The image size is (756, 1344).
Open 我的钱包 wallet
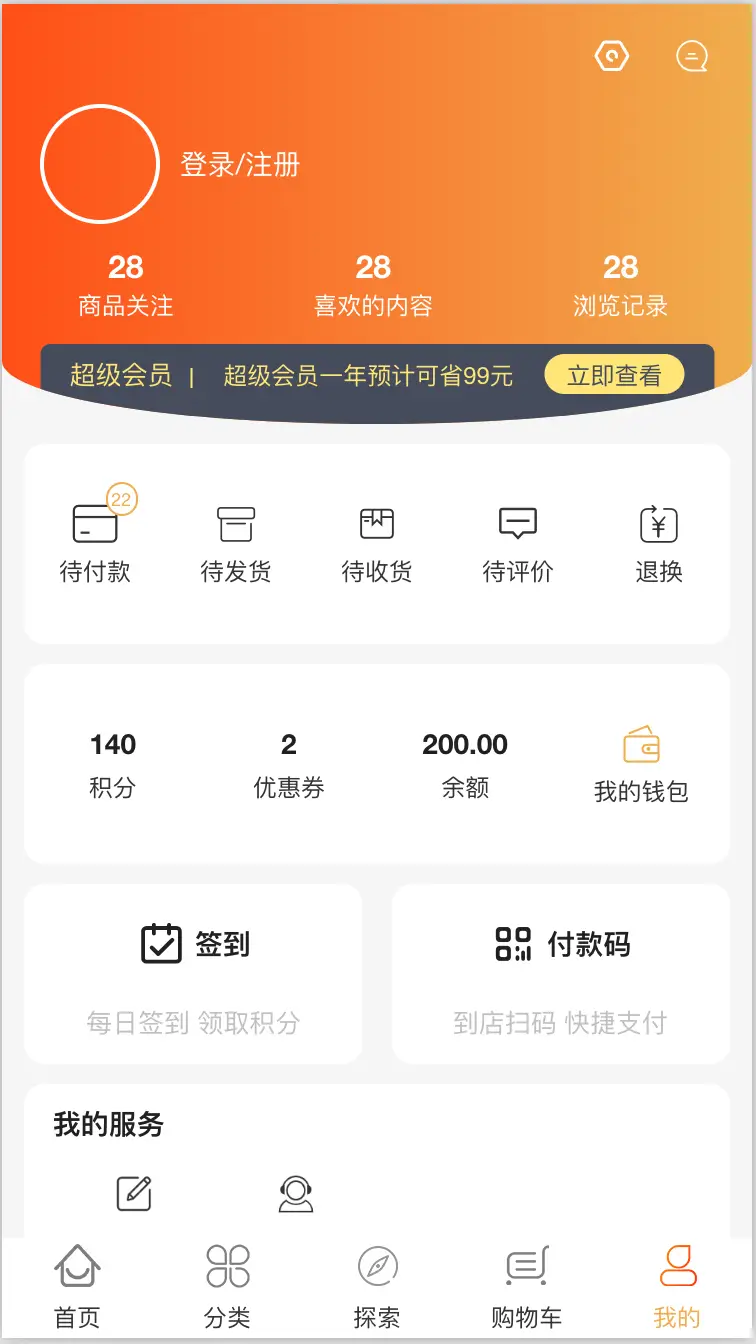[641, 765]
